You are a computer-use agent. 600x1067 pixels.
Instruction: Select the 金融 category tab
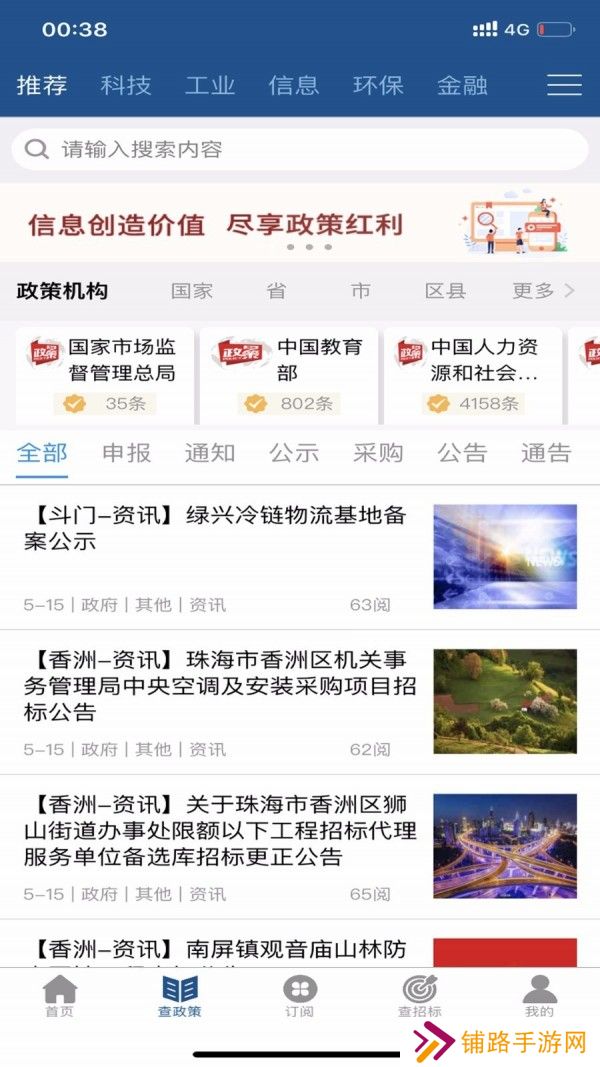coord(462,85)
